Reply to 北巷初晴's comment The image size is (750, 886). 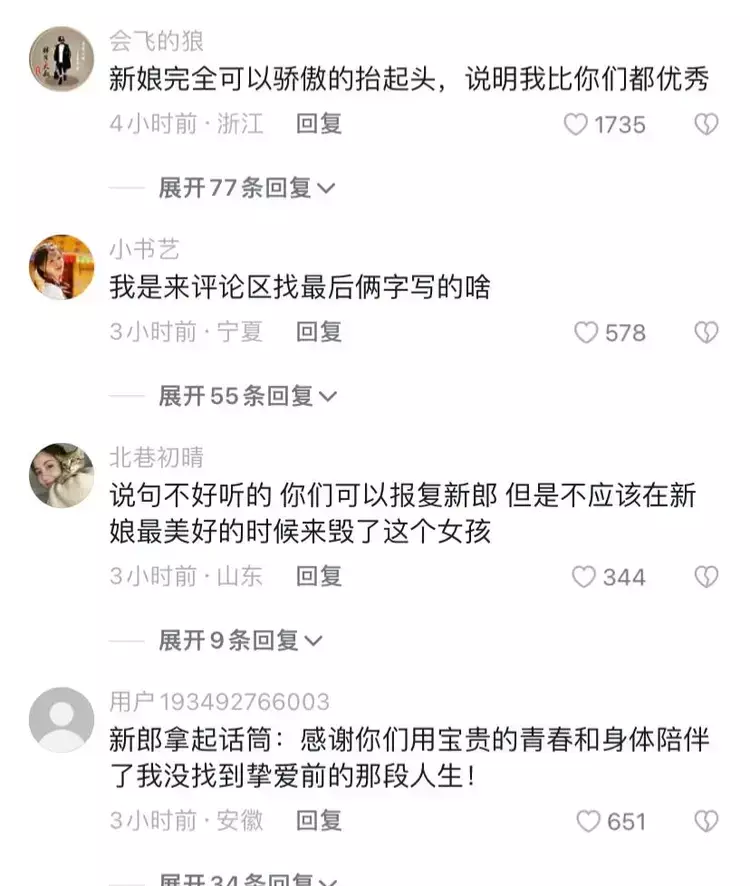[x=319, y=576]
